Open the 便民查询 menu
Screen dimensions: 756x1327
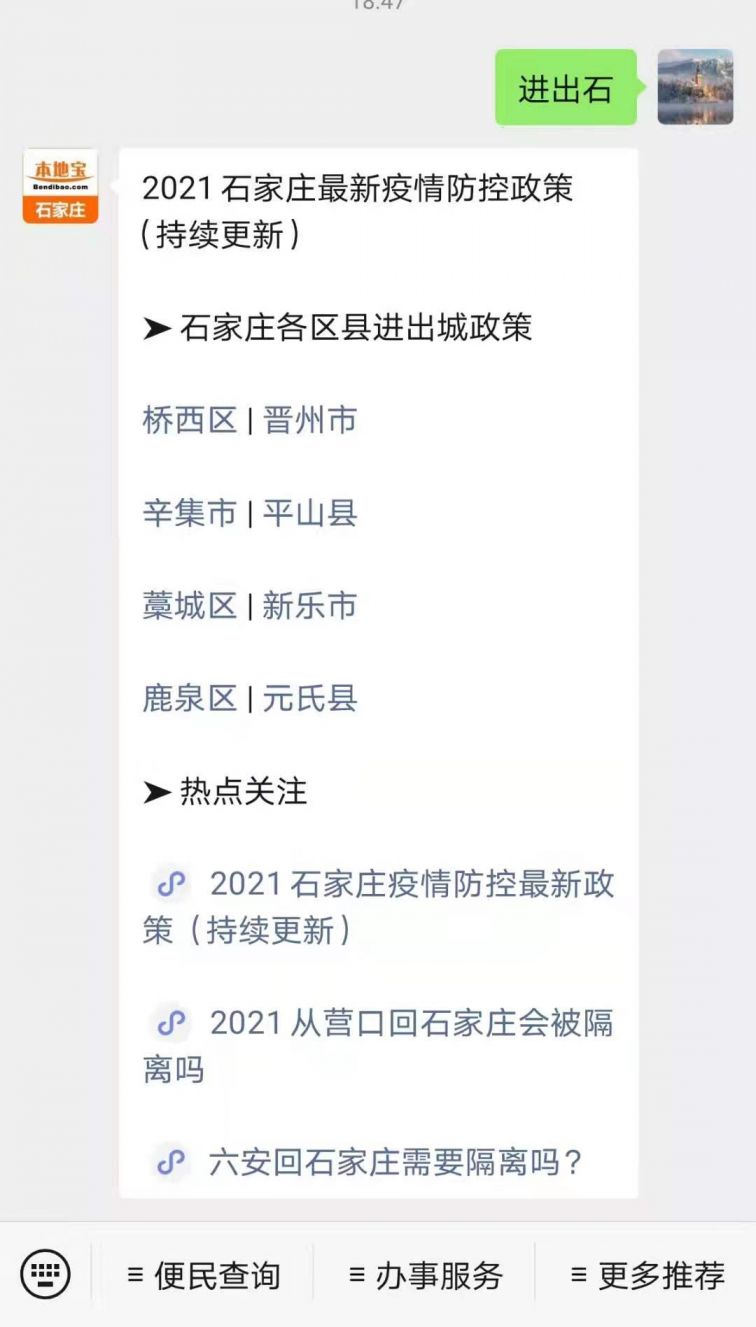pyautogui.click(x=203, y=1275)
